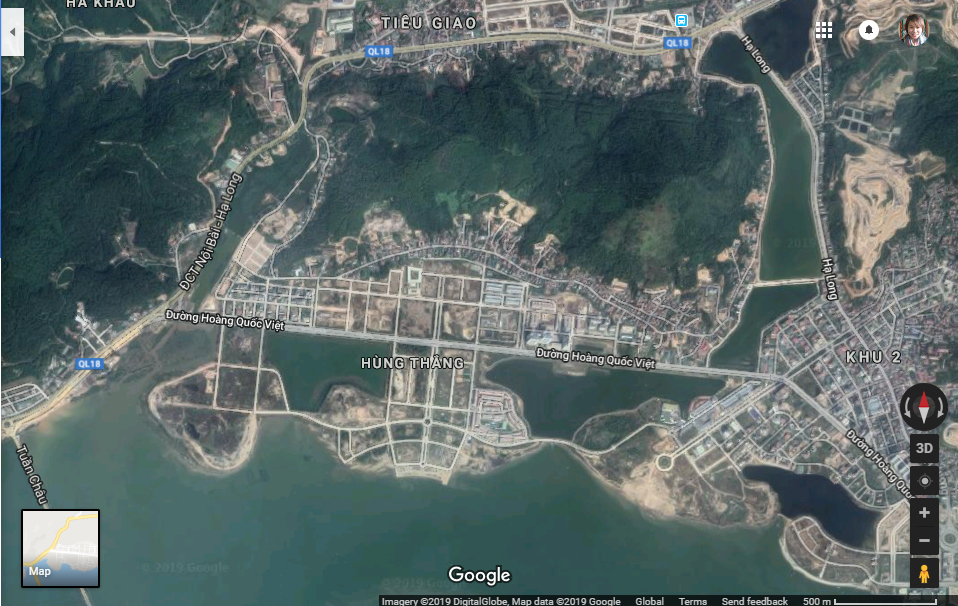Screen dimensions: 958x606
Task: Reset the compass to north
Action: click(x=923, y=406)
